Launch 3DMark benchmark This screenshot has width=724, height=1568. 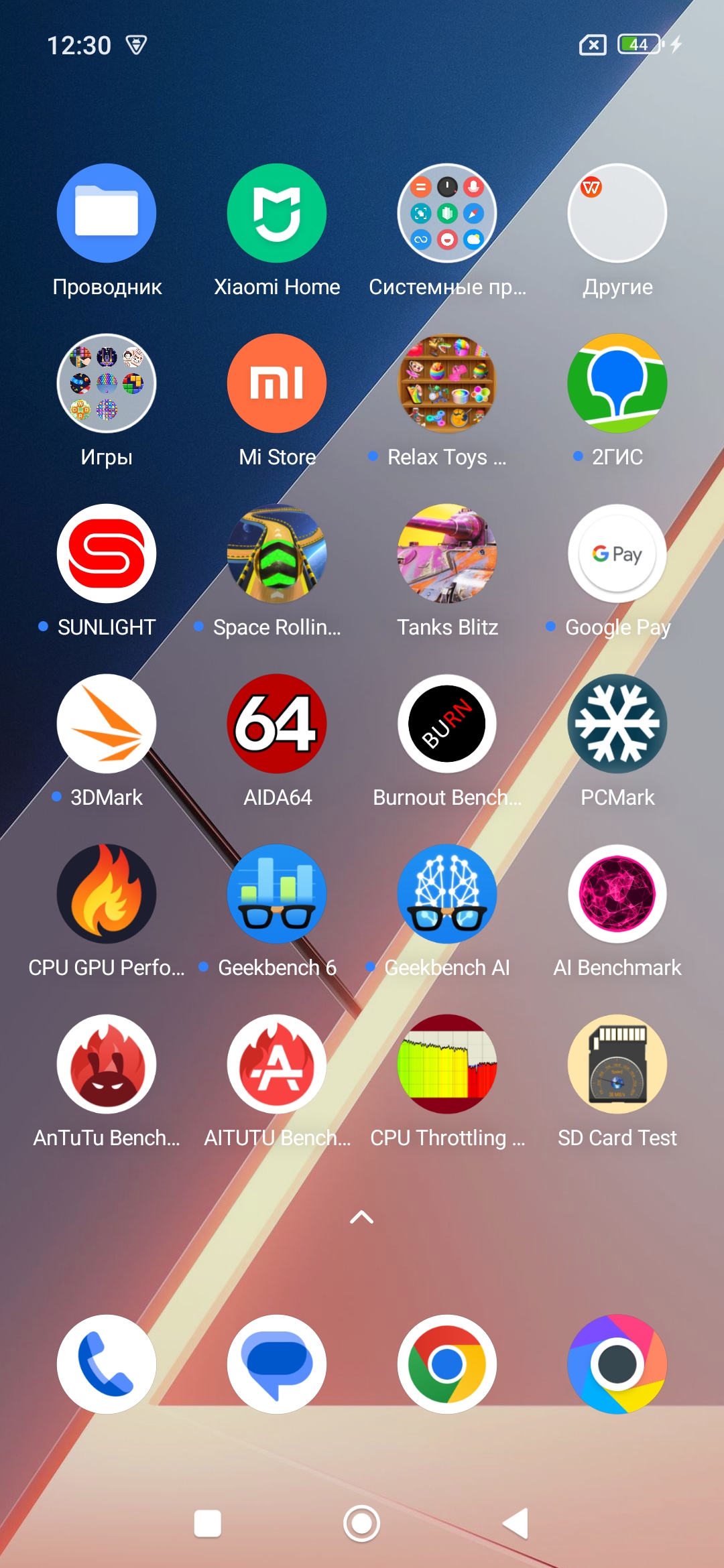pos(107,724)
